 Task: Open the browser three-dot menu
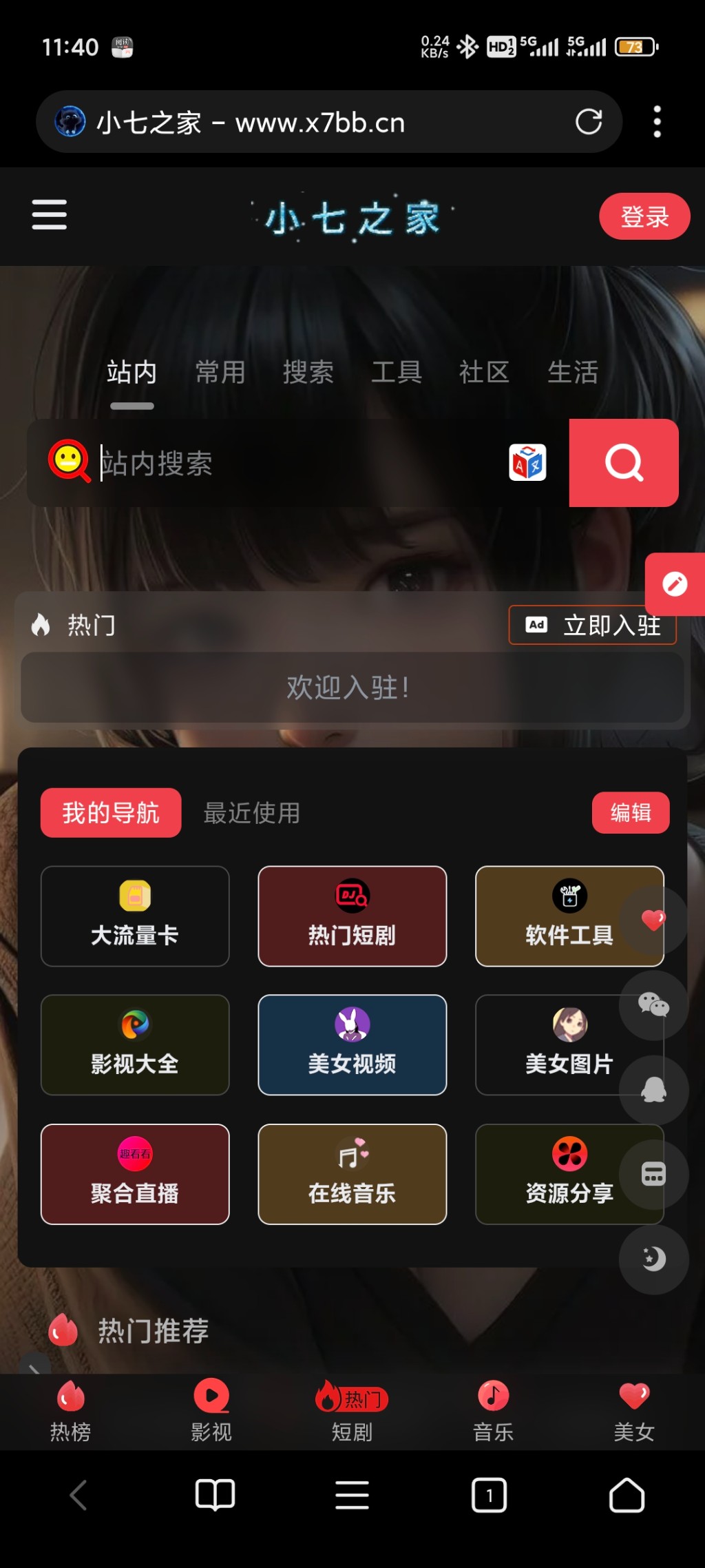pyautogui.click(x=655, y=121)
